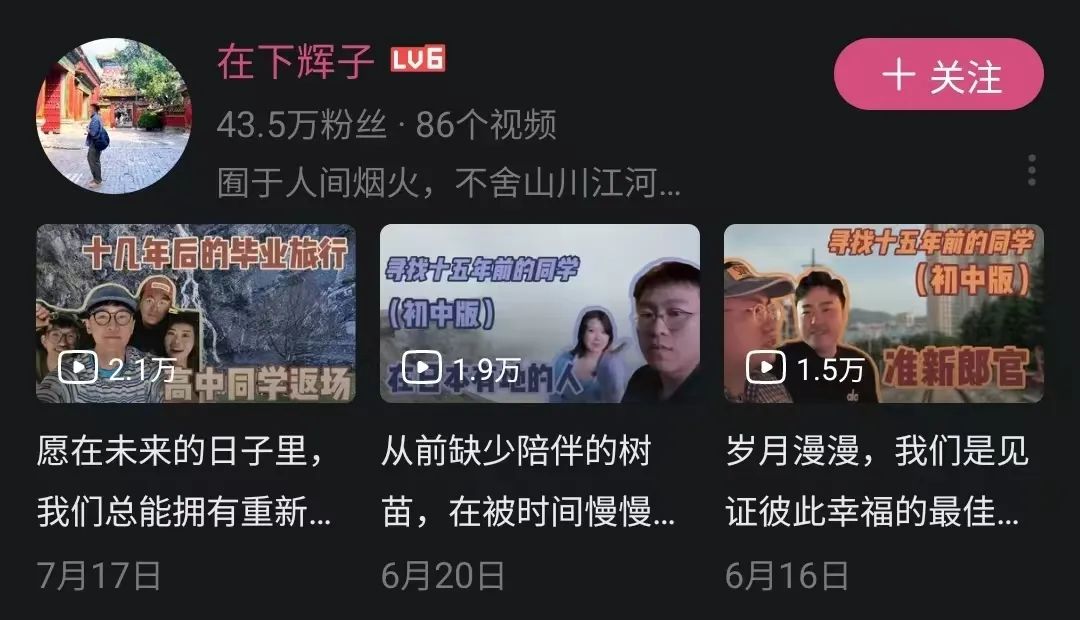Viewport: 1080px width, 620px height.
Task: Open the three-dot overflow menu
Action: click(x=1031, y=170)
